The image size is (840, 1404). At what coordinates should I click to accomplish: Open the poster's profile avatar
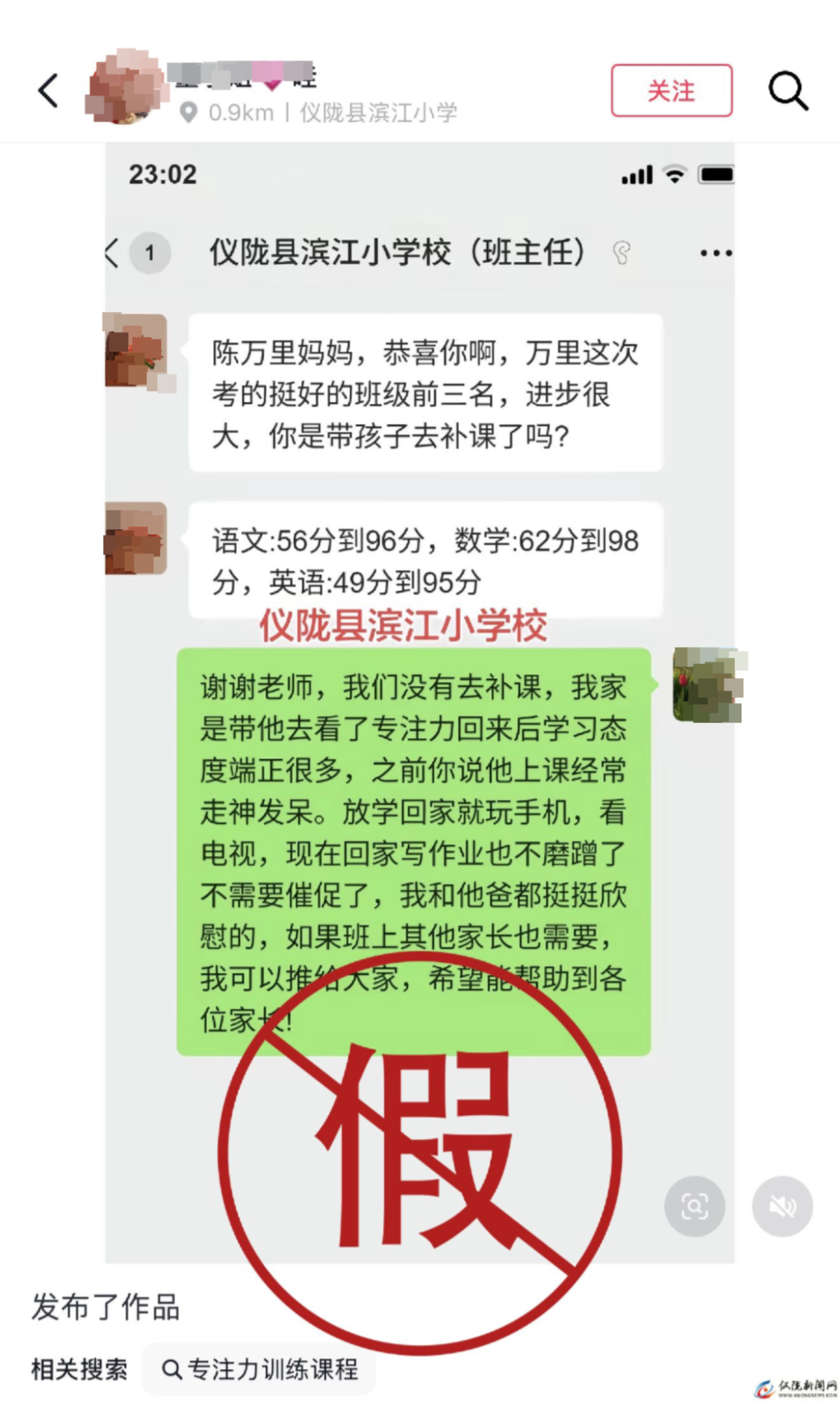point(125,87)
